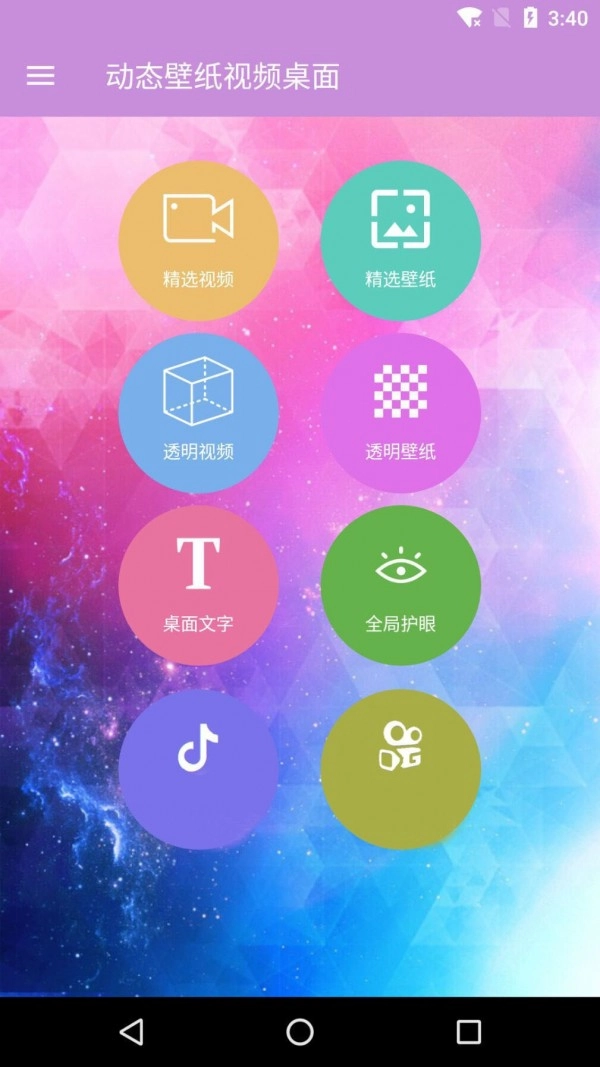Enable 全局护眼 eye protection

point(400,584)
